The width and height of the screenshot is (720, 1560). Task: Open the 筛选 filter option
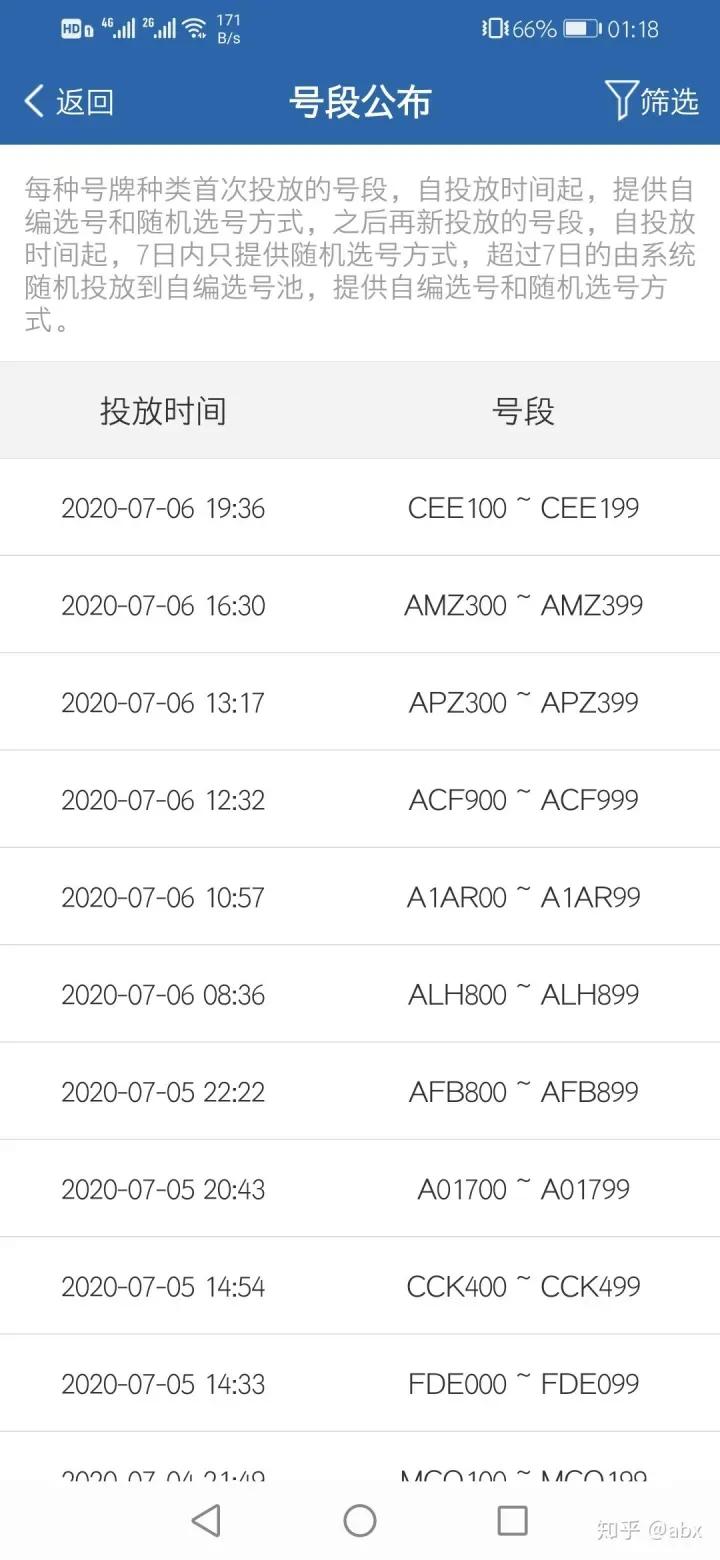[x=652, y=101]
